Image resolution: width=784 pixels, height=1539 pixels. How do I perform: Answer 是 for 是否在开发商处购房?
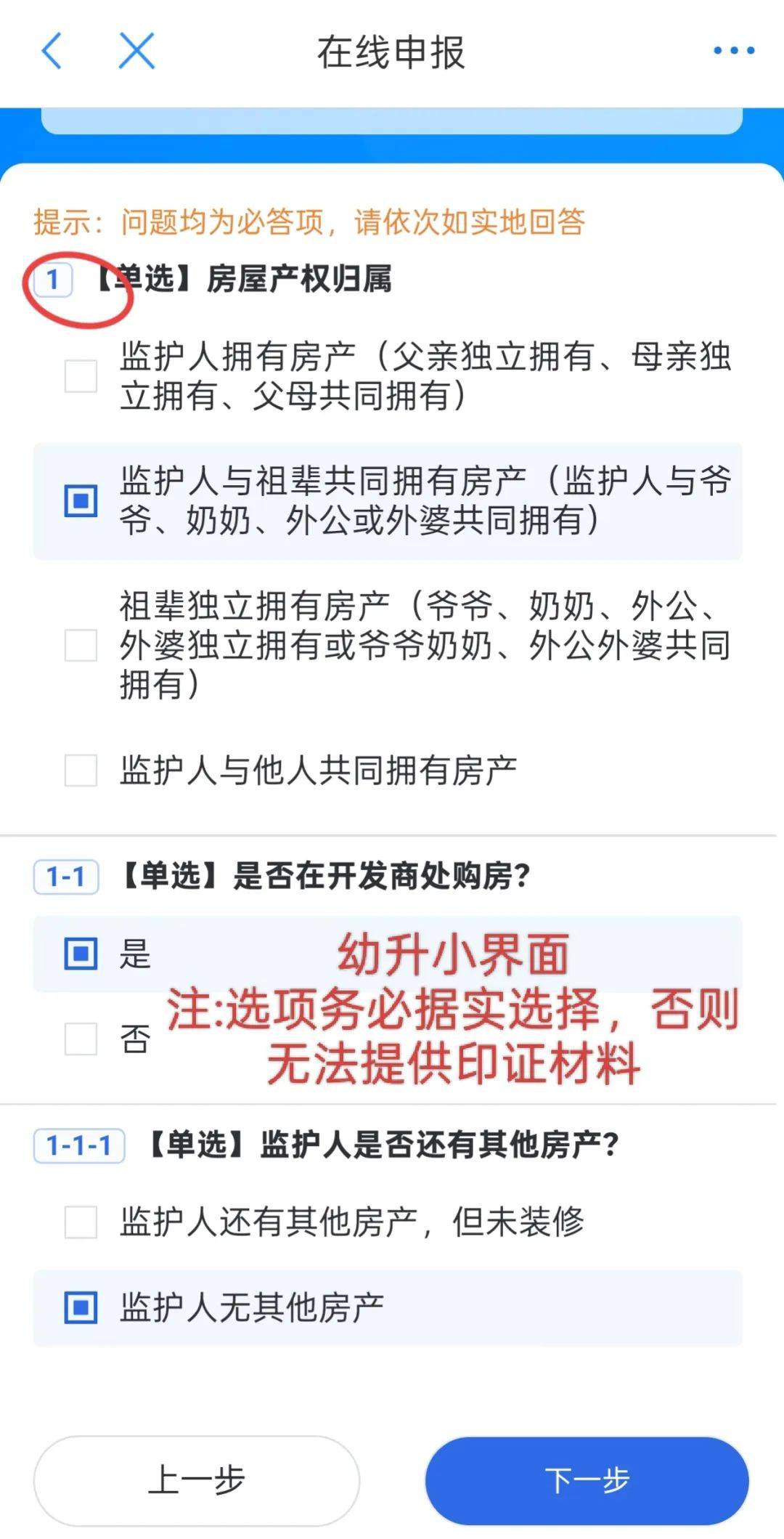pyautogui.click(x=81, y=954)
